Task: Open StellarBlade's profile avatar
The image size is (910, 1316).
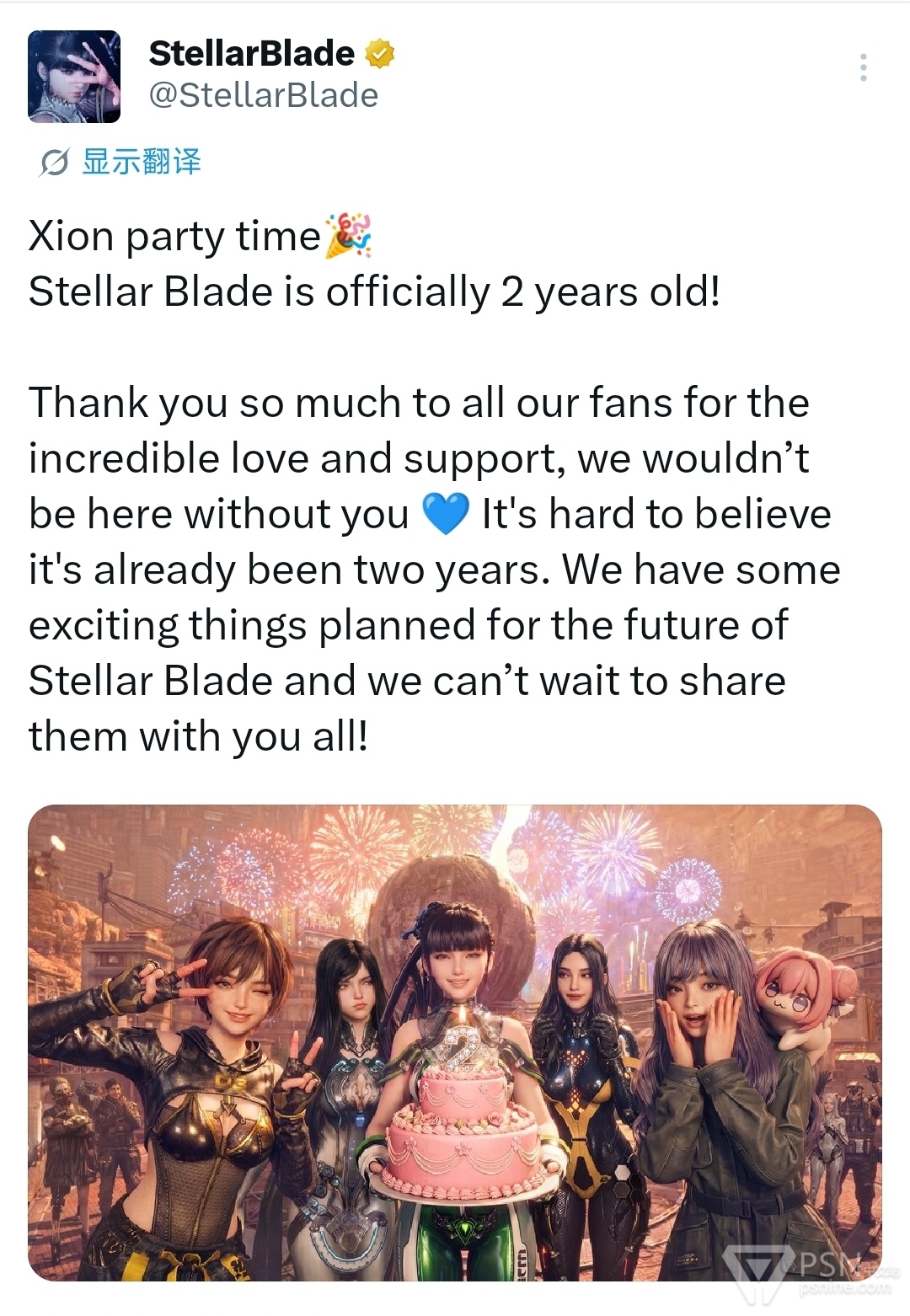Action: (x=74, y=77)
